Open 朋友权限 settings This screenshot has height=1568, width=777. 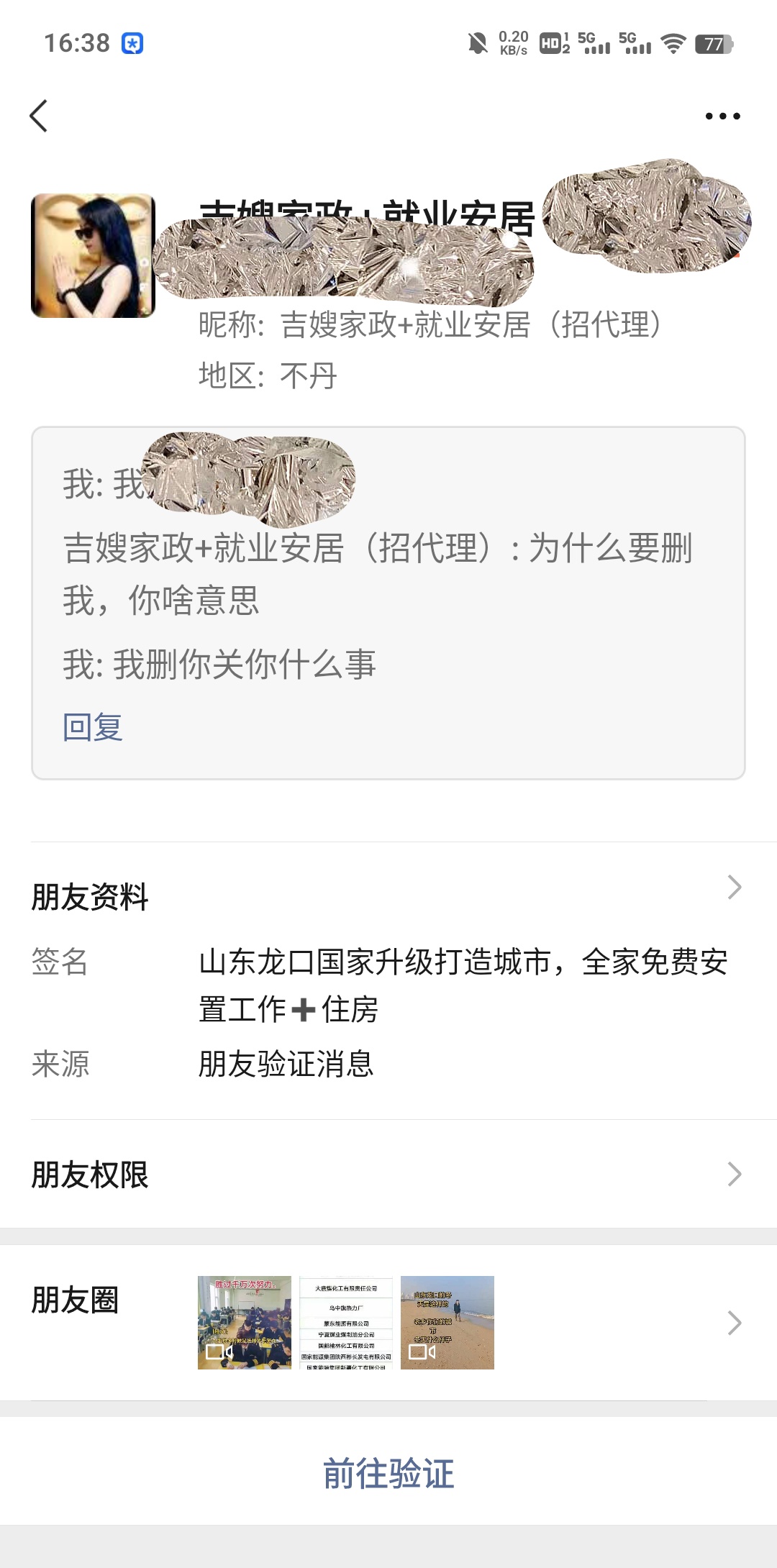[x=388, y=1175]
